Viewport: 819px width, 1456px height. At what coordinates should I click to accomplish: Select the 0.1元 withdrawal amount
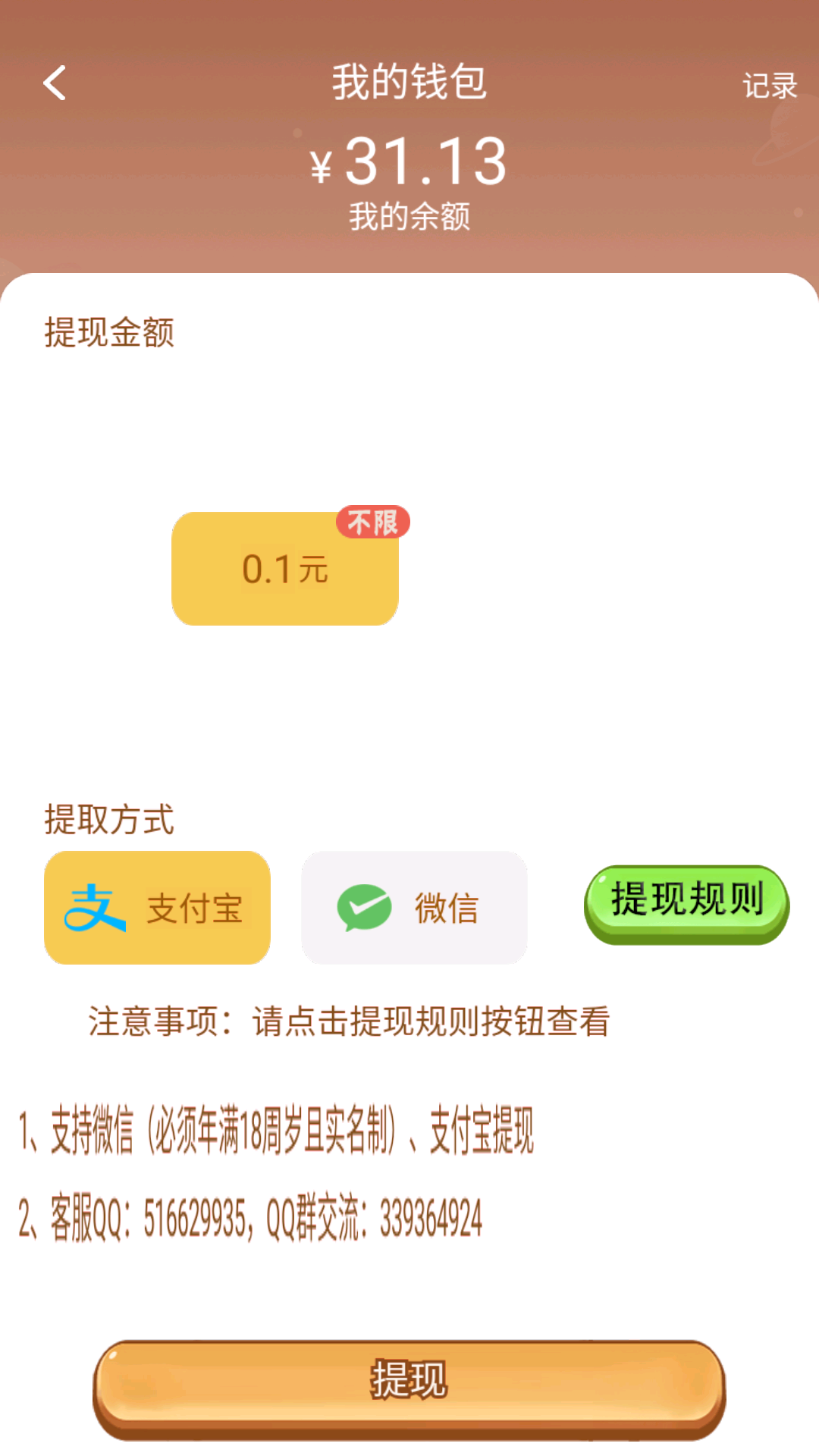[284, 570]
